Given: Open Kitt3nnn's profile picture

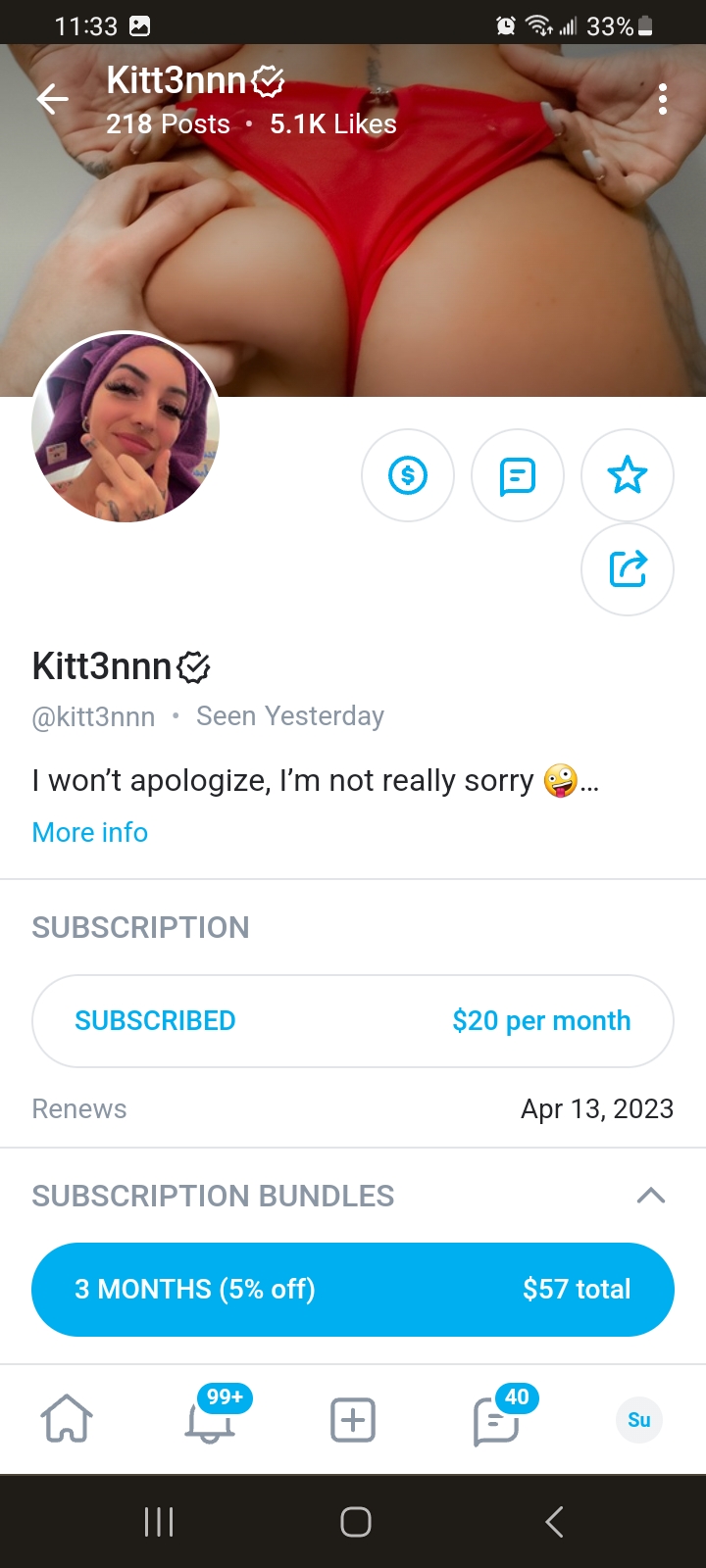Looking at the screenshot, I should coord(126,427).
